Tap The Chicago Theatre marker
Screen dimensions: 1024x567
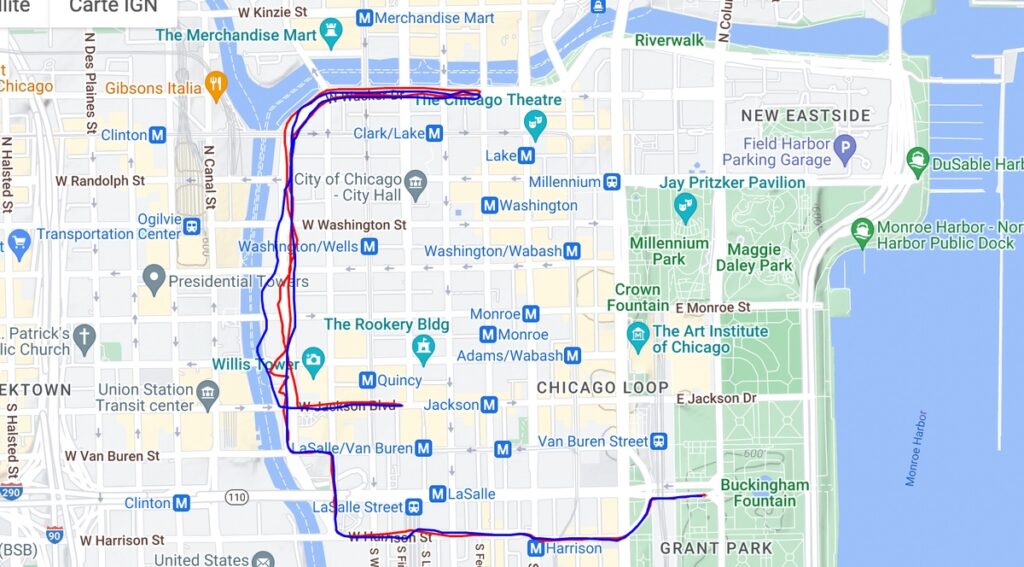point(535,123)
